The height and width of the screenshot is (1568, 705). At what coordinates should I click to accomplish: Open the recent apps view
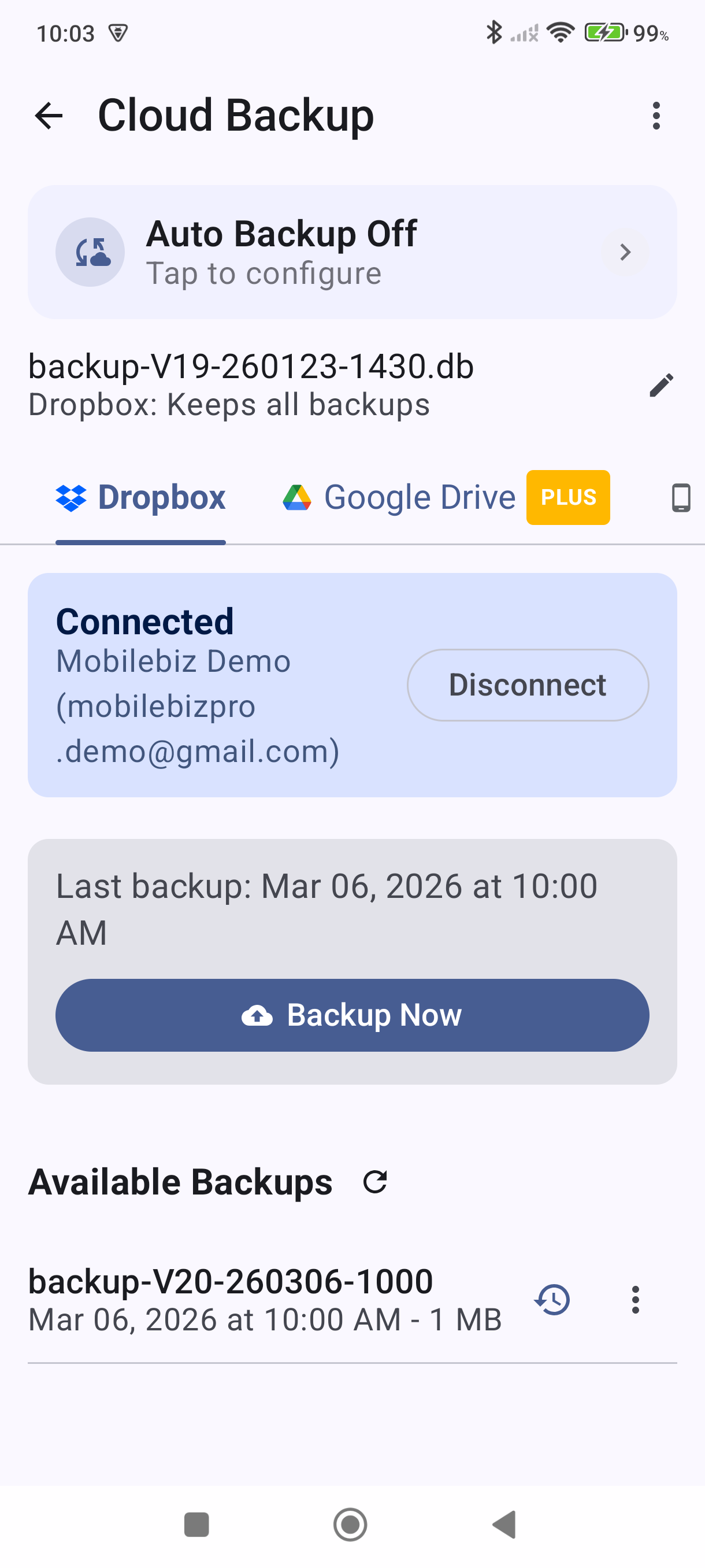(x=196, y=1525)
